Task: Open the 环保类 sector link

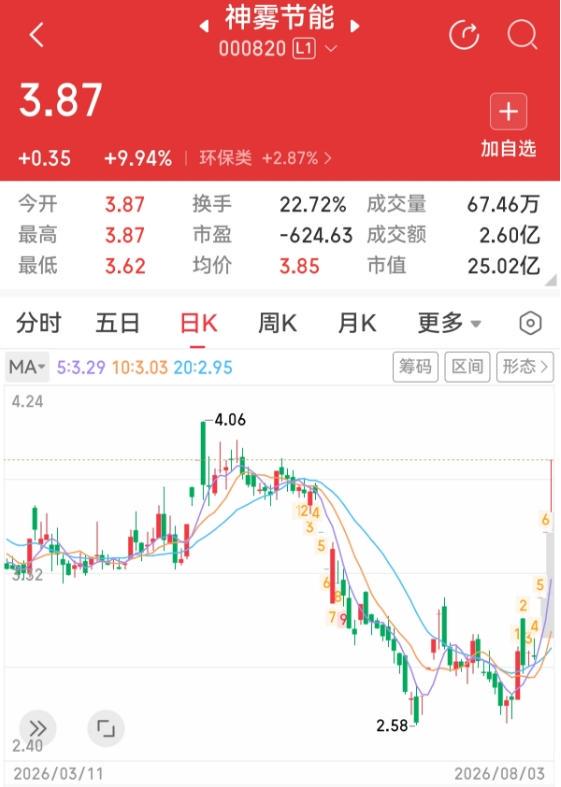Action: pyautogui.click(x=265, y=159)
